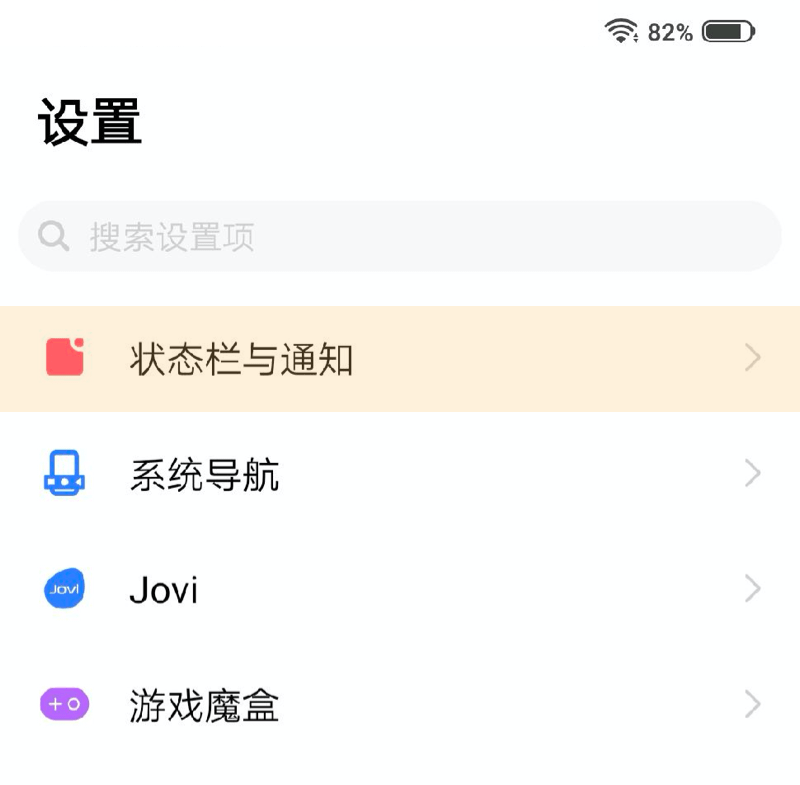
Task: Go to 系统导航 settings
Action: (x=400, y=474)
